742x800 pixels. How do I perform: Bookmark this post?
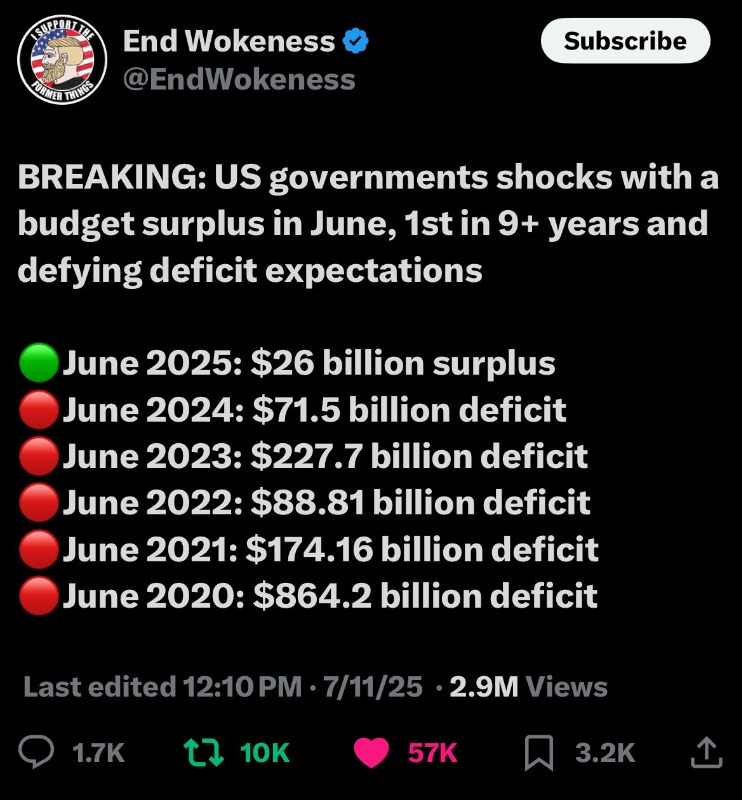pyautogui.click(x=537, y=752)
